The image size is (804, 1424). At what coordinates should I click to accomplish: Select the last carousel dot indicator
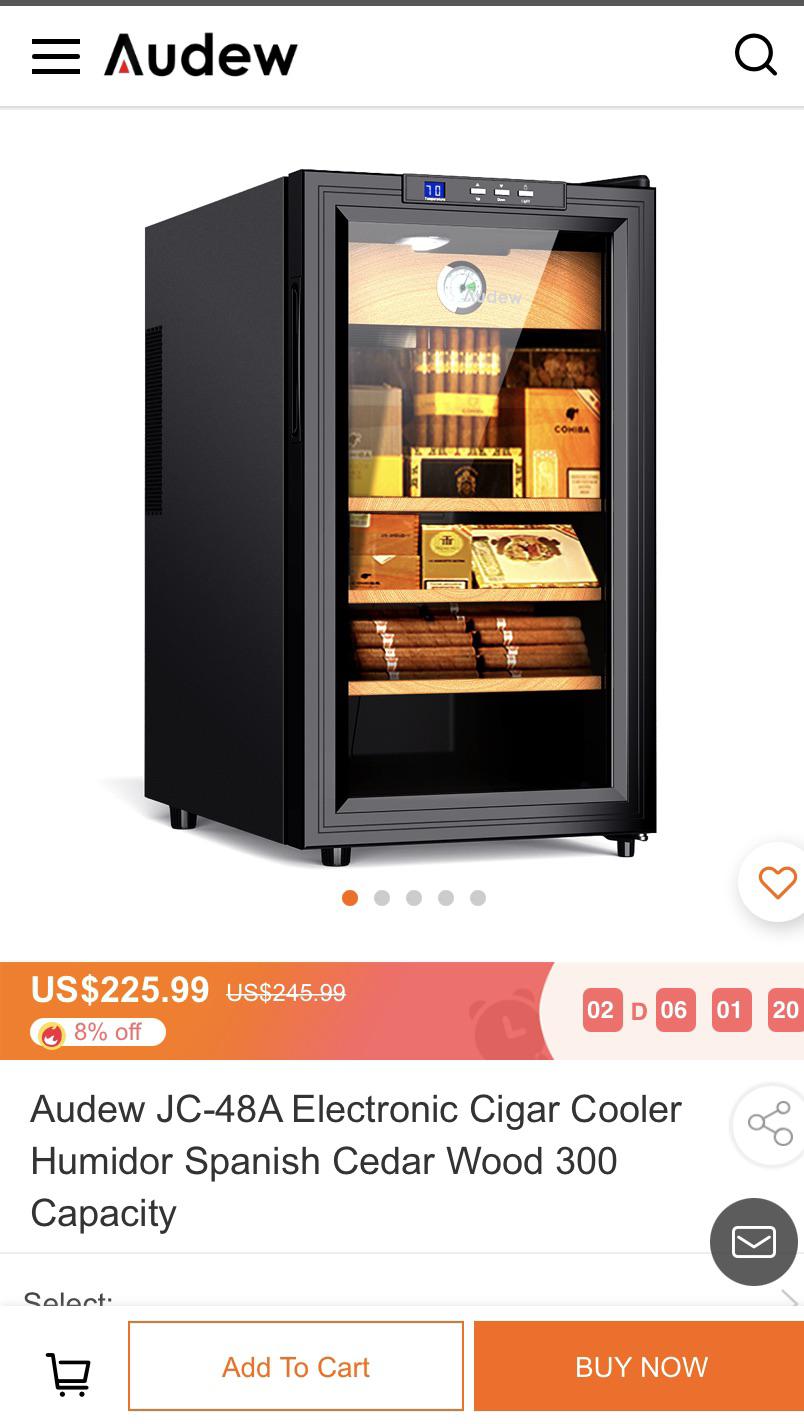(x=478, y=898)
